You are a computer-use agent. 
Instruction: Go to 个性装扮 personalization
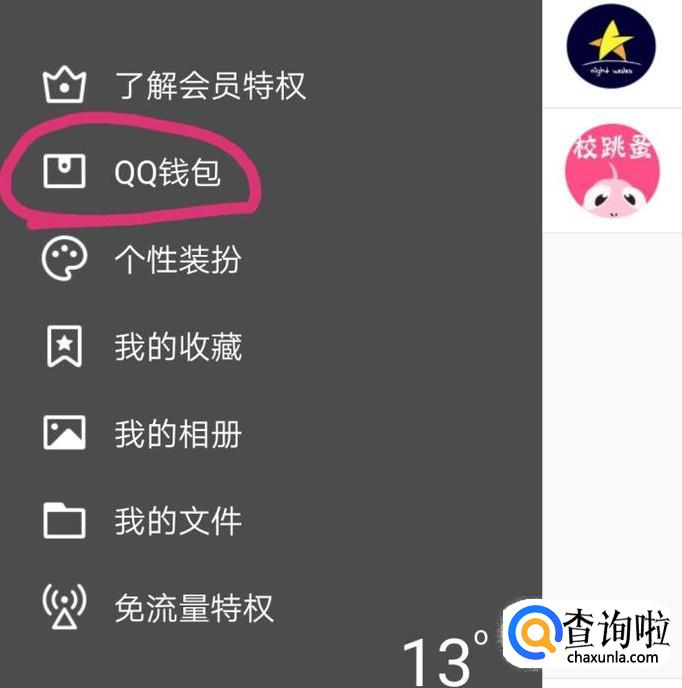pyautogui.click(x=177, y=260)
